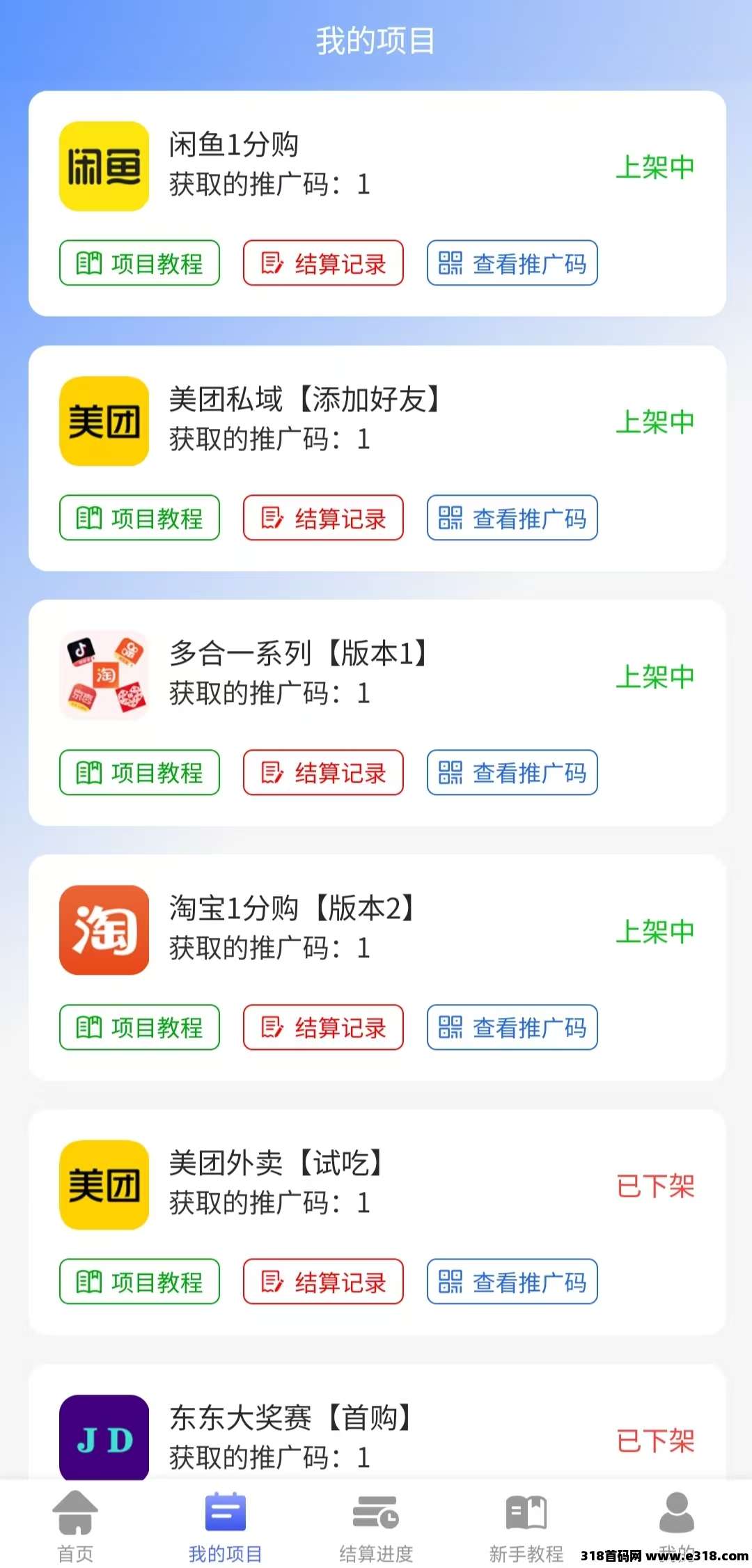View 结算记录 for 闲鱼1分购
This screenshot has height=1568, width=752.
[x=323, y=263]
